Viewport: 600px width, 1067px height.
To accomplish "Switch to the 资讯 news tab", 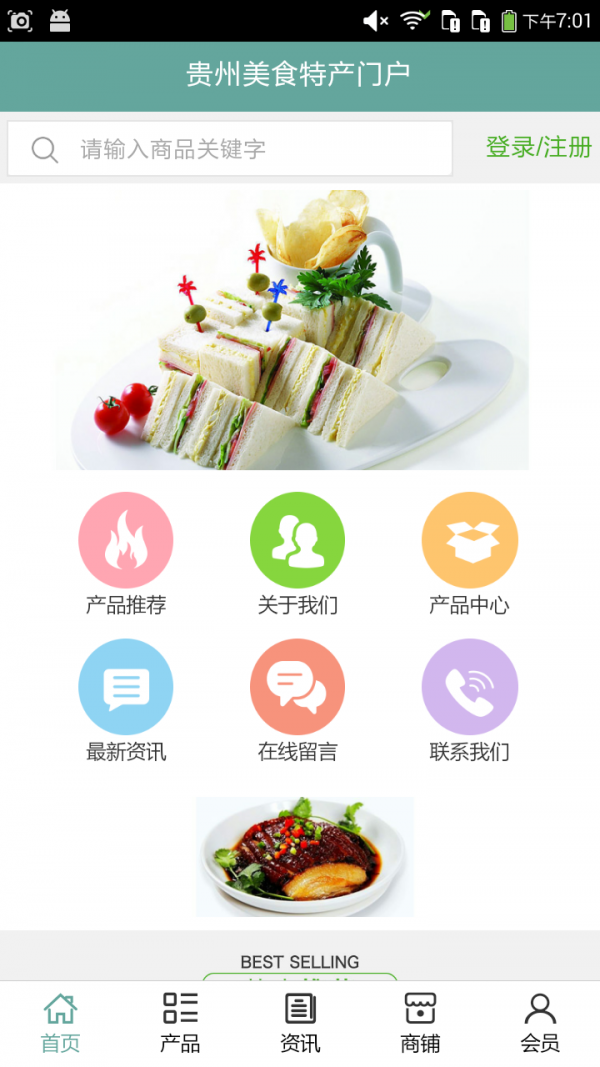I will pos(300,1023).
